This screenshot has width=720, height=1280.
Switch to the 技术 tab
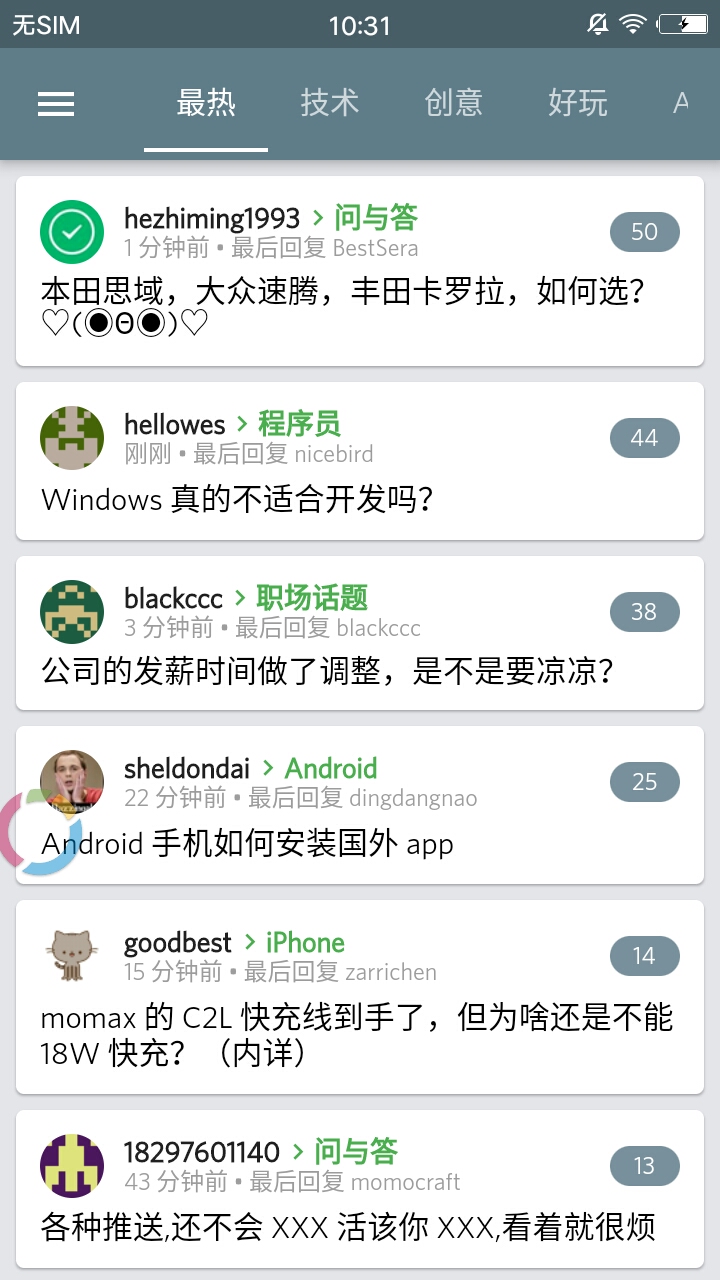[330, 103]
